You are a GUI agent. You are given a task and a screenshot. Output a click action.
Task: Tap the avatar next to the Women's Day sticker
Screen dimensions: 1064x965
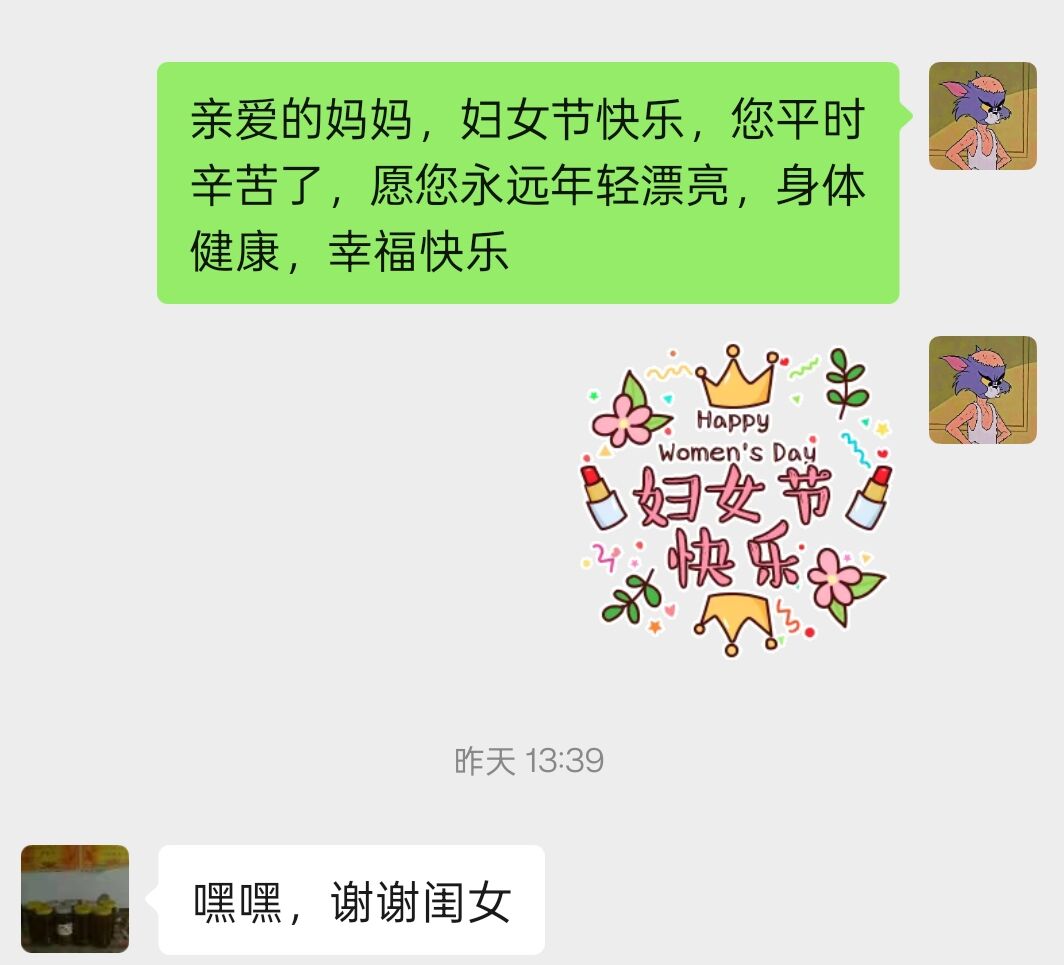tap(982, 390)
